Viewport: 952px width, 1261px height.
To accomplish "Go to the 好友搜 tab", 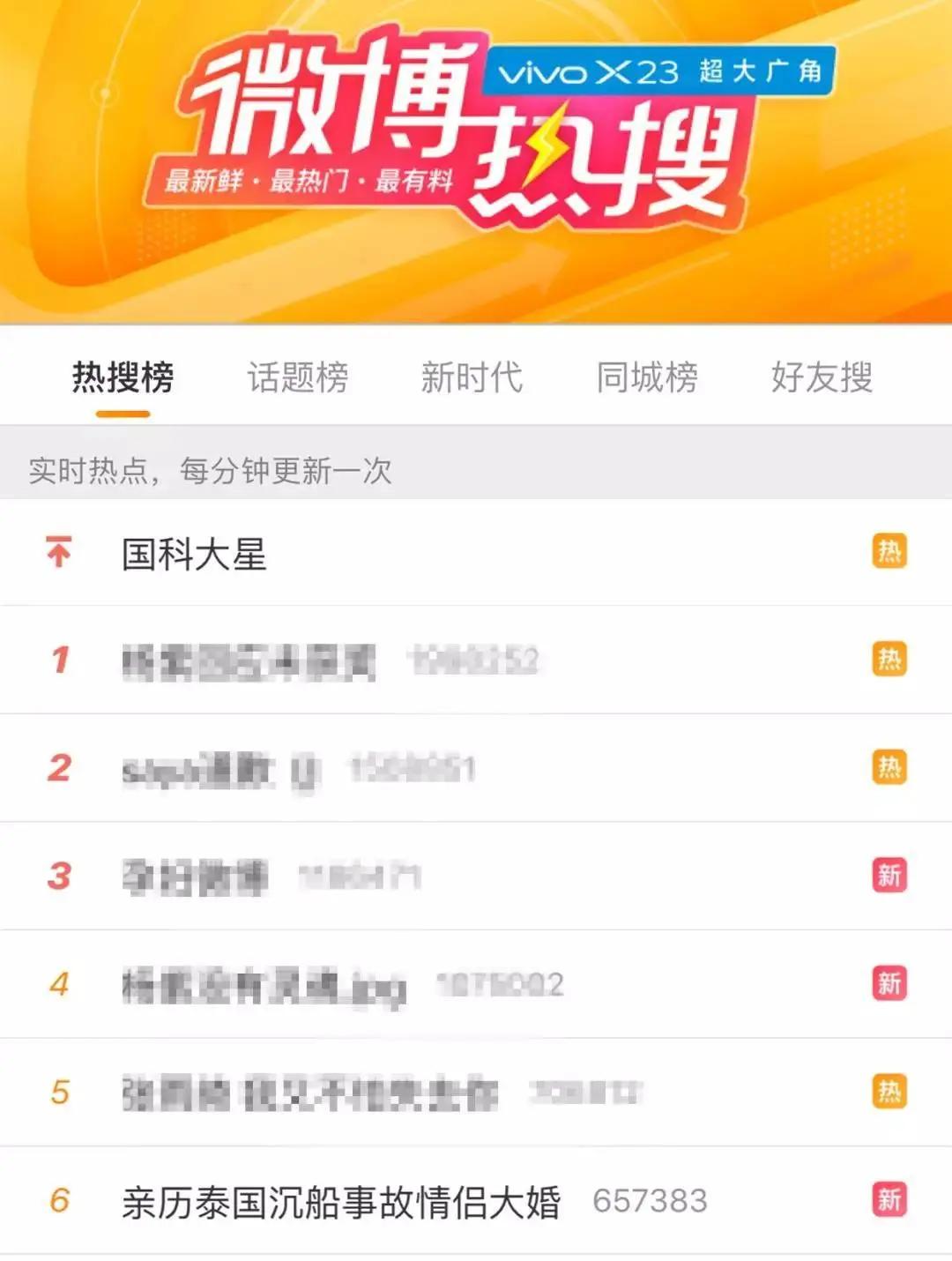I will click(822, 377).
